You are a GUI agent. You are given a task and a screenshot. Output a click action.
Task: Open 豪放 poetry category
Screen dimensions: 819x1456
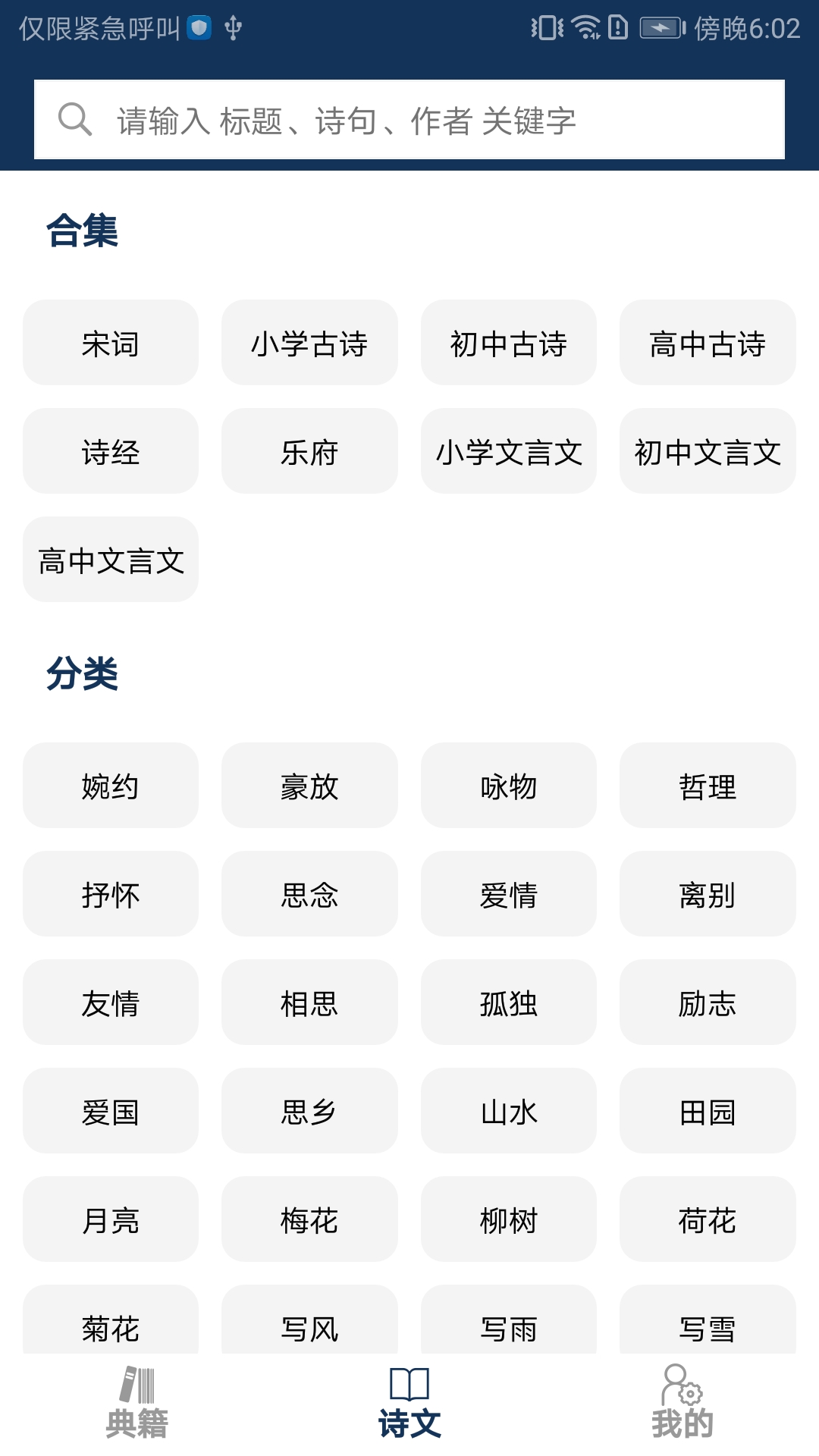309,786
